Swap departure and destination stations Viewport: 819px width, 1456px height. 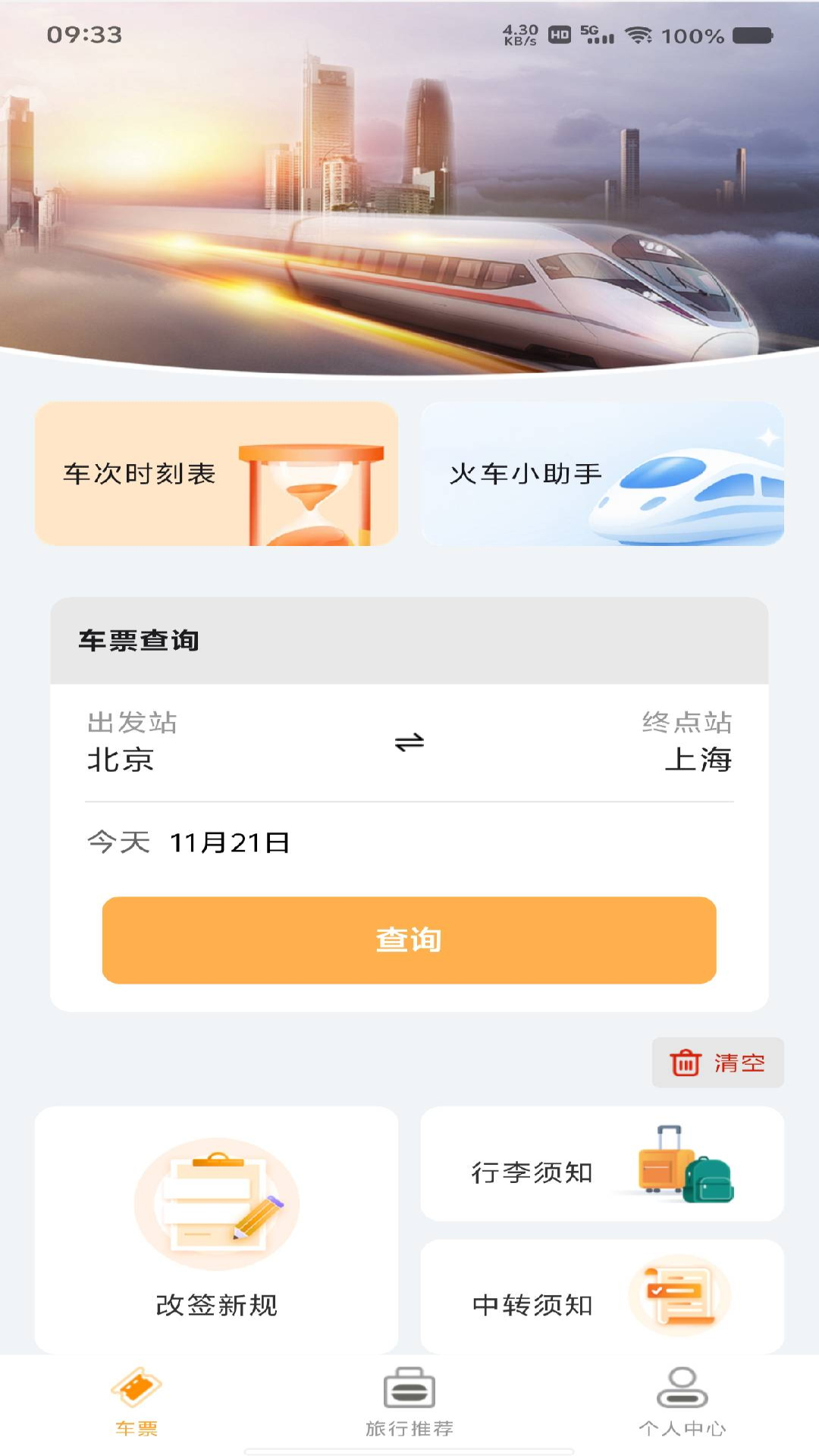click(409, 742)
